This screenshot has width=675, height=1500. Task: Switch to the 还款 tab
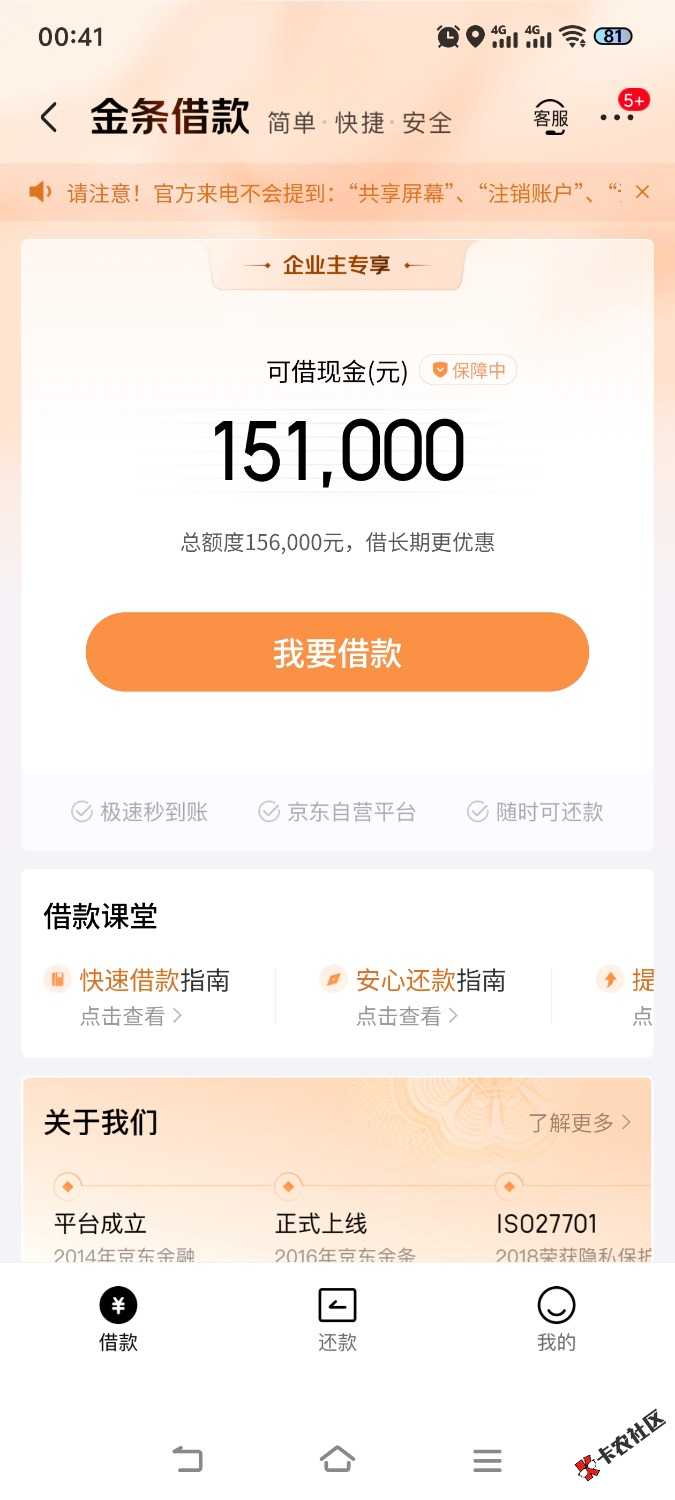[337, 1320]
